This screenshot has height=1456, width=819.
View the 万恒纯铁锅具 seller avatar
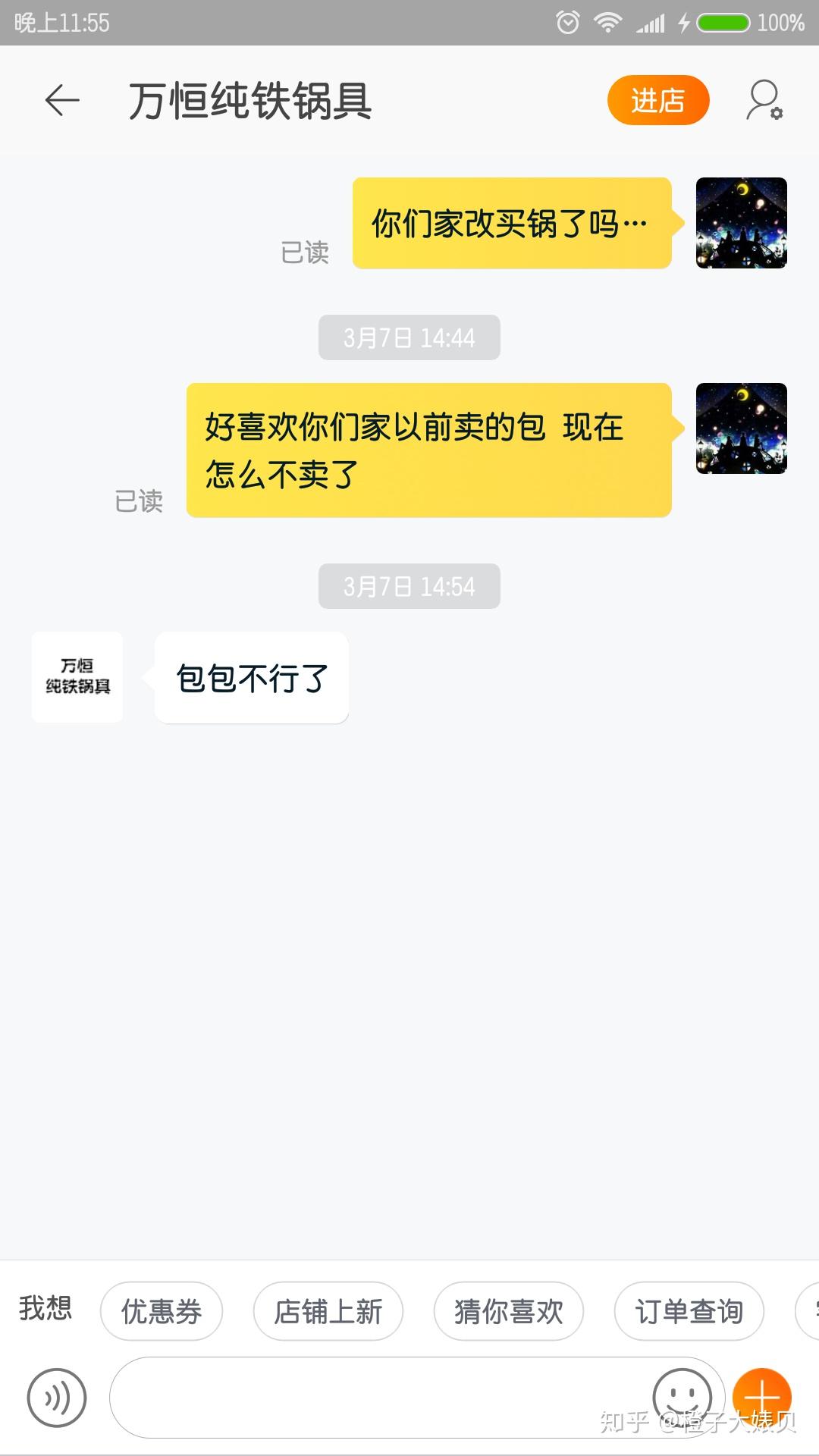[77, 677]
